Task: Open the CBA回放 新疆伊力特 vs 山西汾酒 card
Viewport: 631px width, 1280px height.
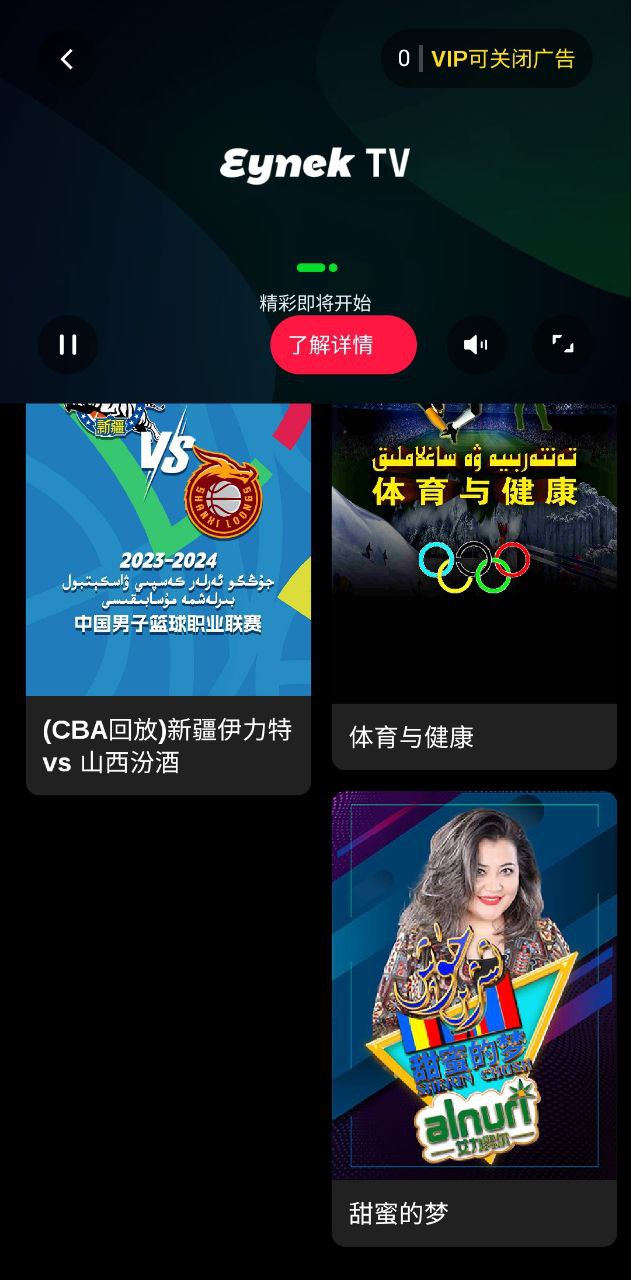Action: click(x=168, y=600)
